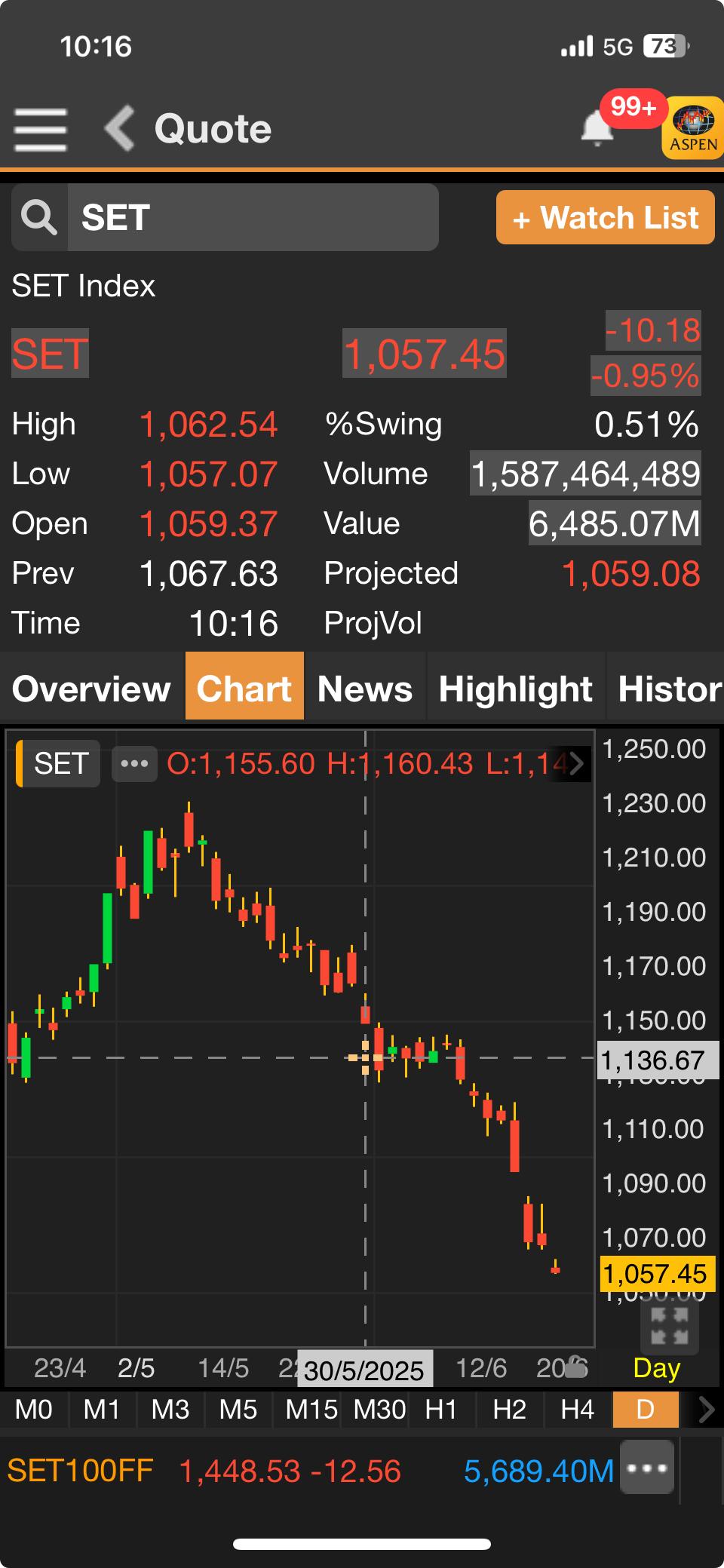Switch chart to H4 timeframe
The width and height of the screenshot is (724, 1568).
pyautogui.click(x=578, y=1409)
